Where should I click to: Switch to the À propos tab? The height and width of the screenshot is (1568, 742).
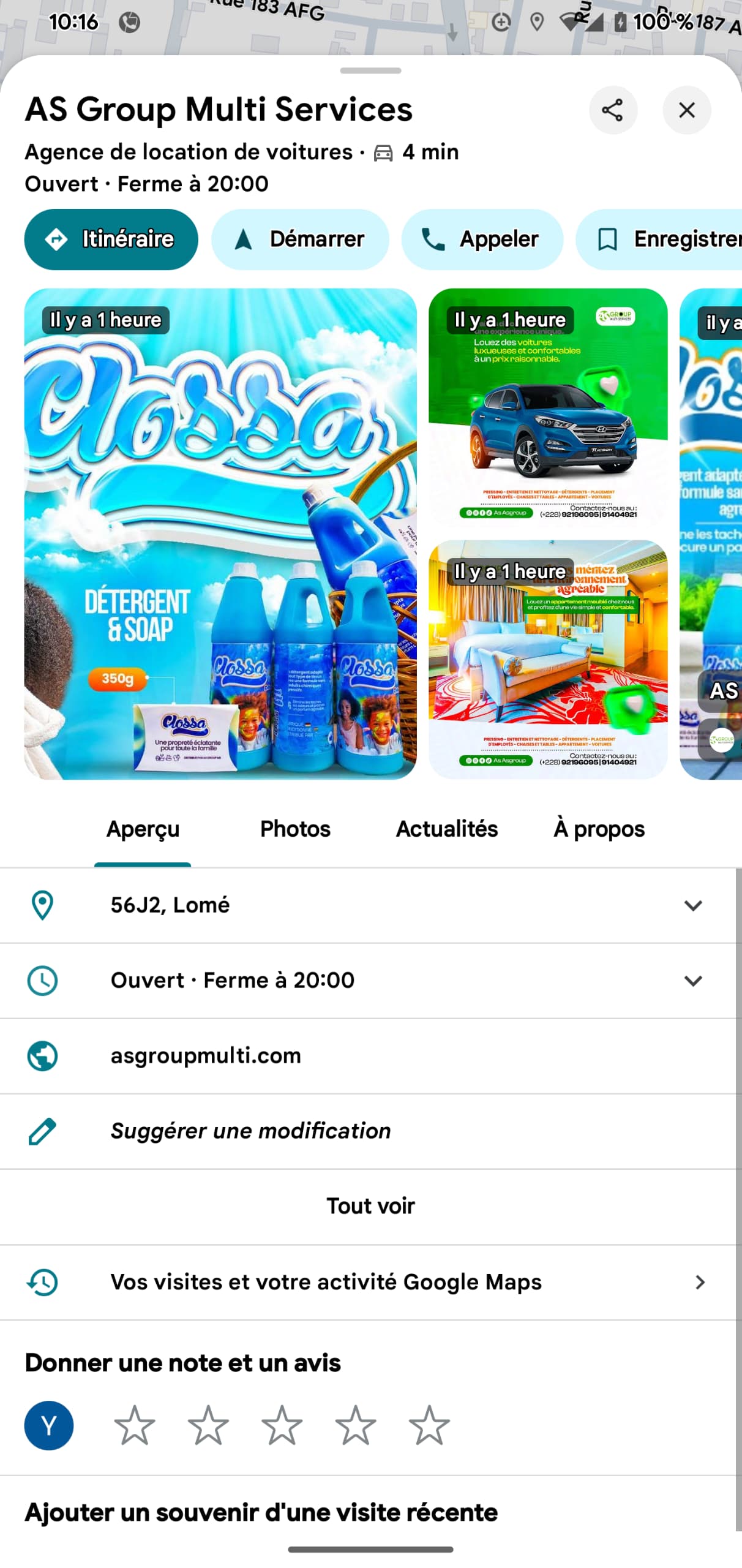(x=598, y=829)
